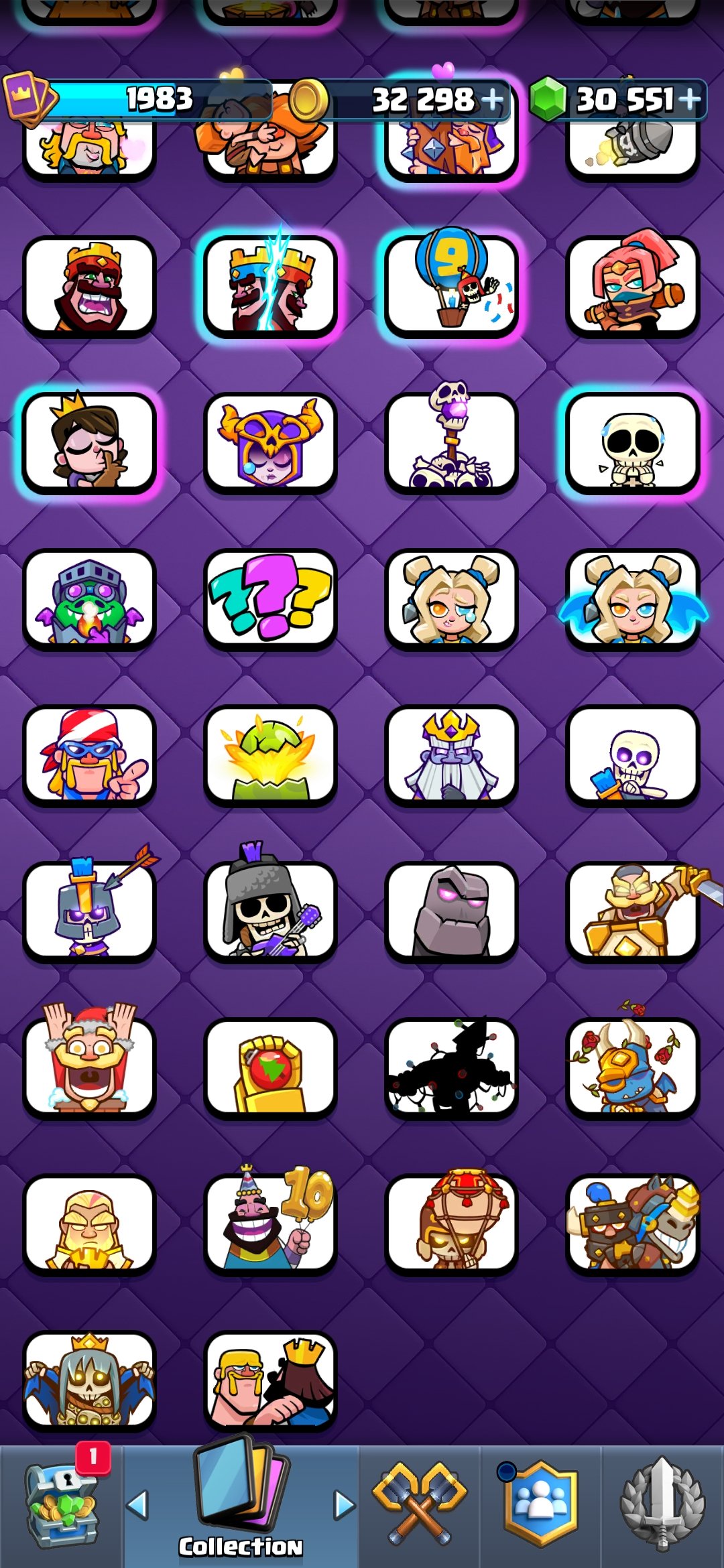This screenshot has width=724, height=1568.
Task: Select the angry red king emote
Action: click(x=89, y=286)
